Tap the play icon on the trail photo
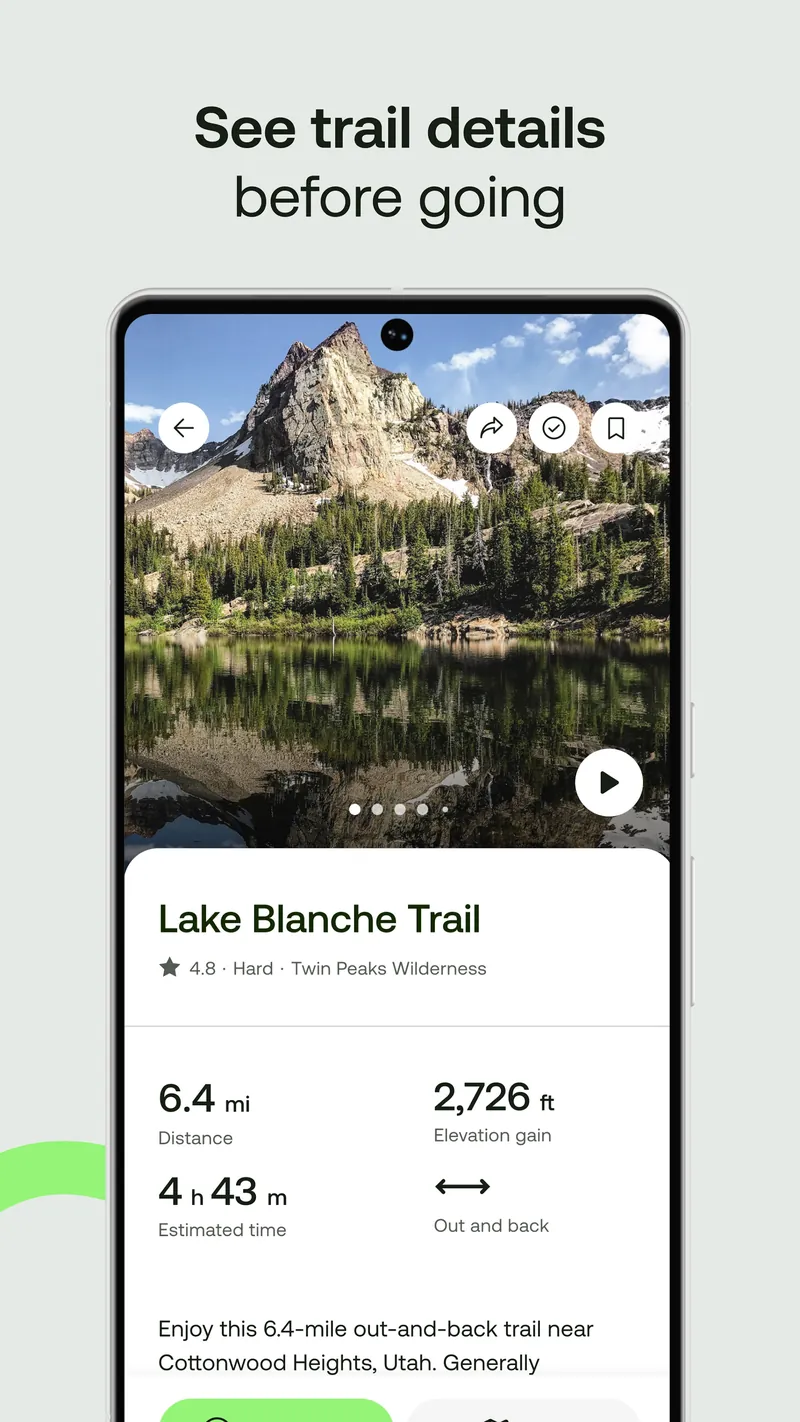800x1422 pixels. 608,782
